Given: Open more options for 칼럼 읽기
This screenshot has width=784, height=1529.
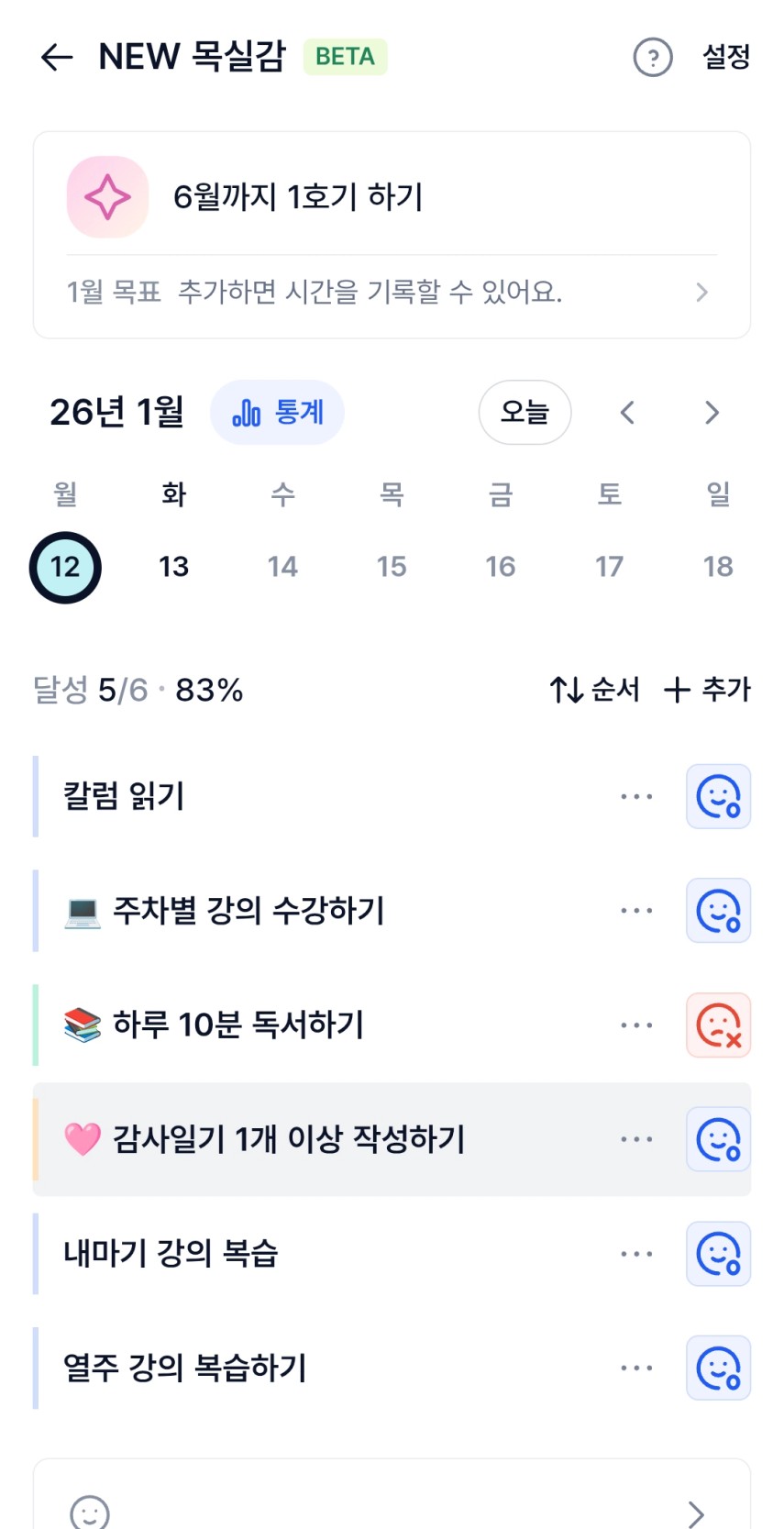Looking at the screenshot, I should tap(636, 796).
